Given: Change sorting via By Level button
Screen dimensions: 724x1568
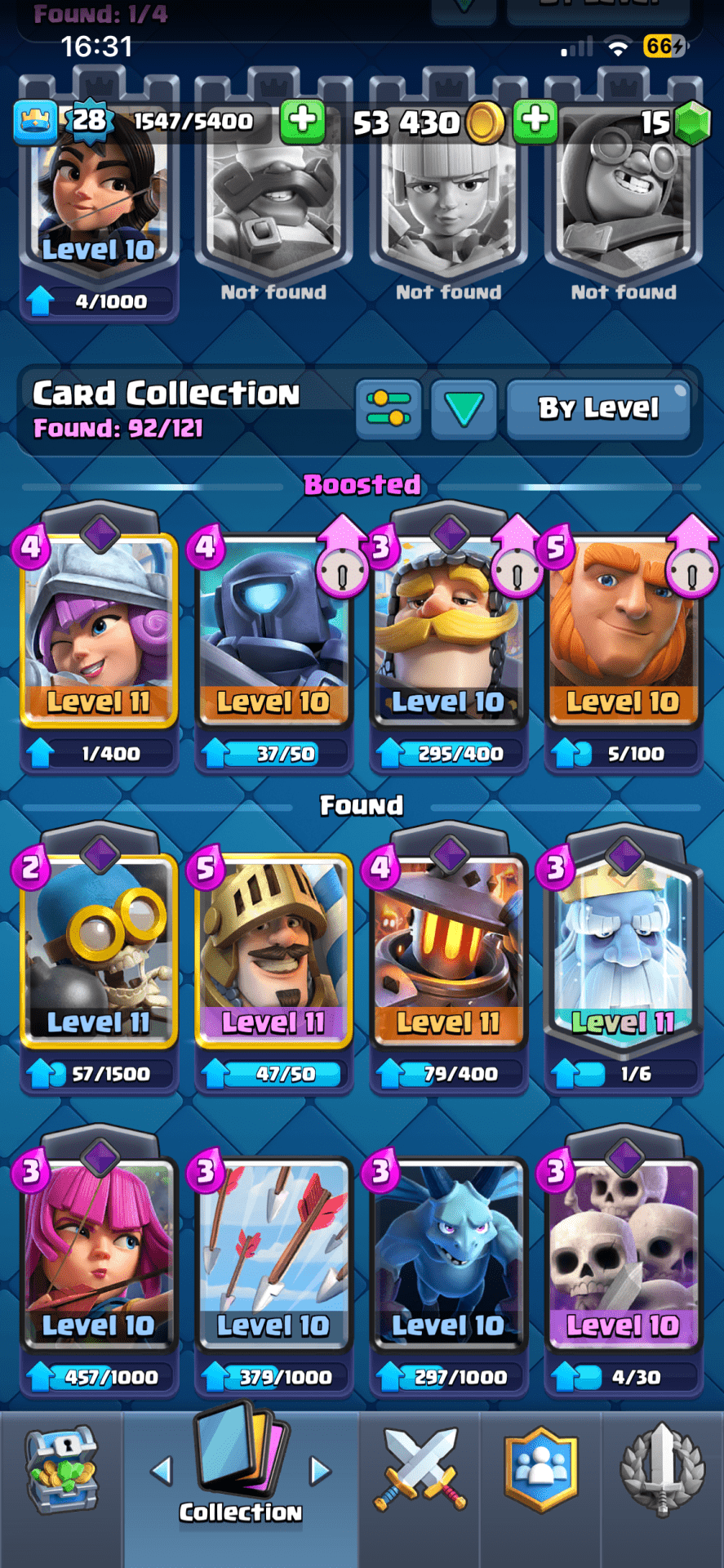Looking at the screenshot, I should coord(597,408).
